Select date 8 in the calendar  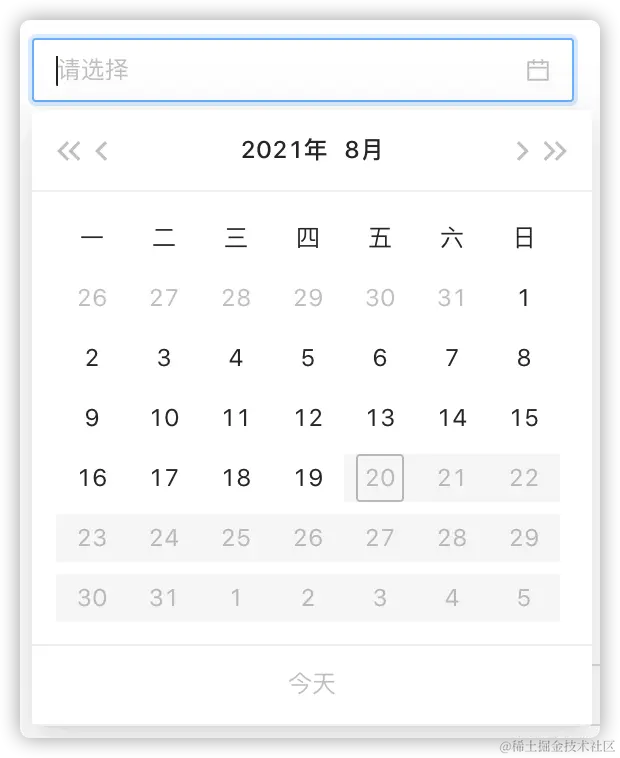(524, 358)
